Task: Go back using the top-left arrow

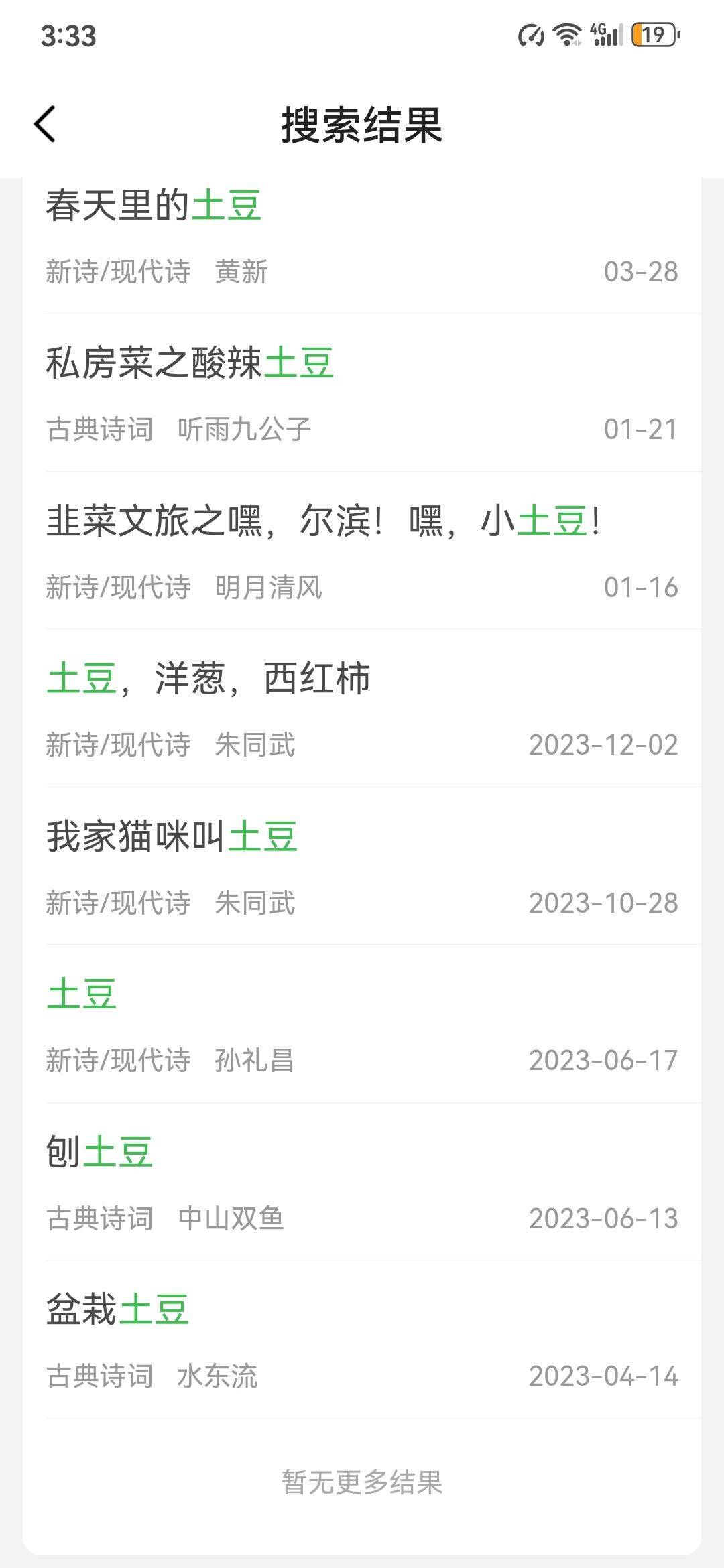Action: 45,124
